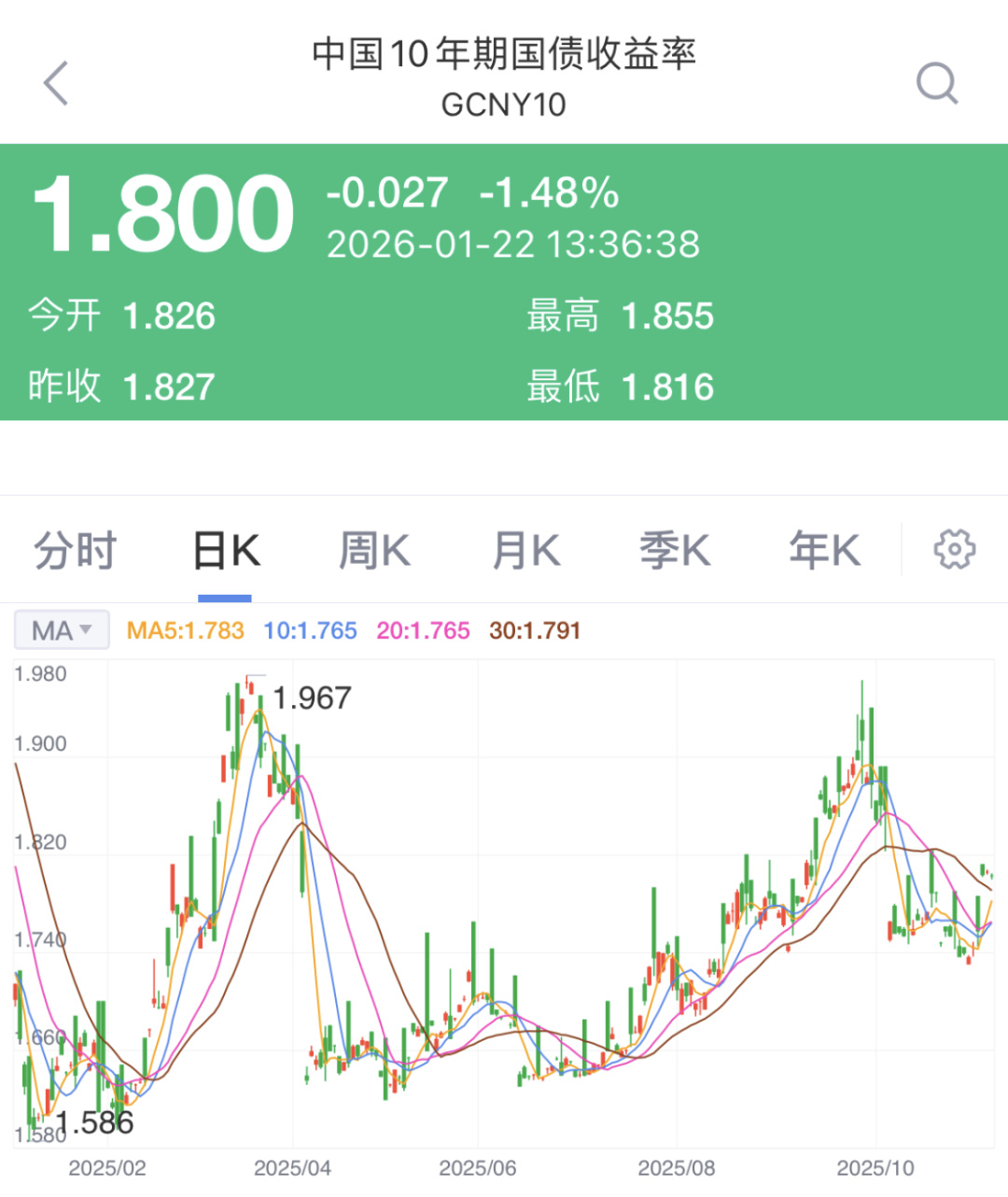
Task: Switch to the 季K quarterly chart tab
Action: [674, 550]
